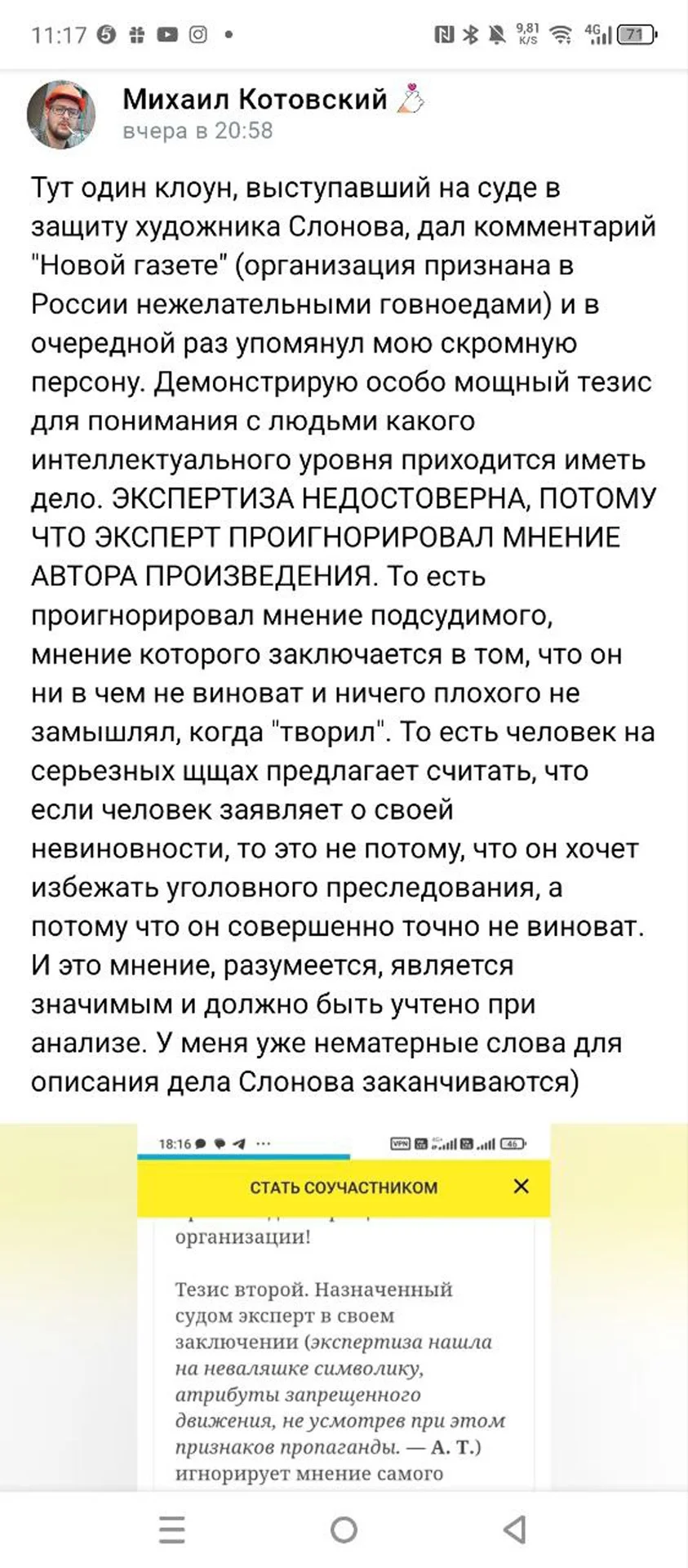Go to the home screen
This screenshot has width=688, height=1568.
(x=344, y=1529)
